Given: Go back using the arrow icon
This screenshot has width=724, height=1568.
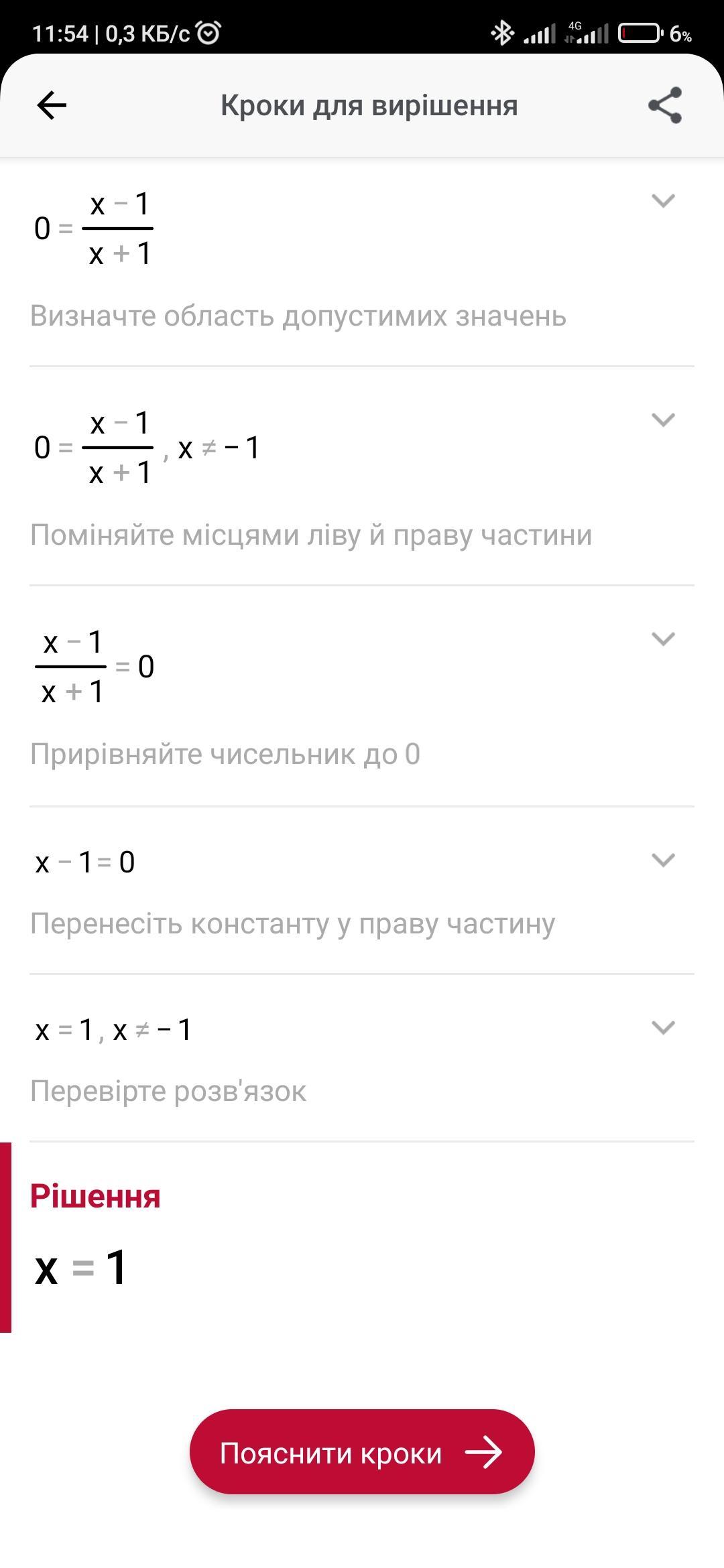Looking at the screenshot, I should (x=52, y=105).
